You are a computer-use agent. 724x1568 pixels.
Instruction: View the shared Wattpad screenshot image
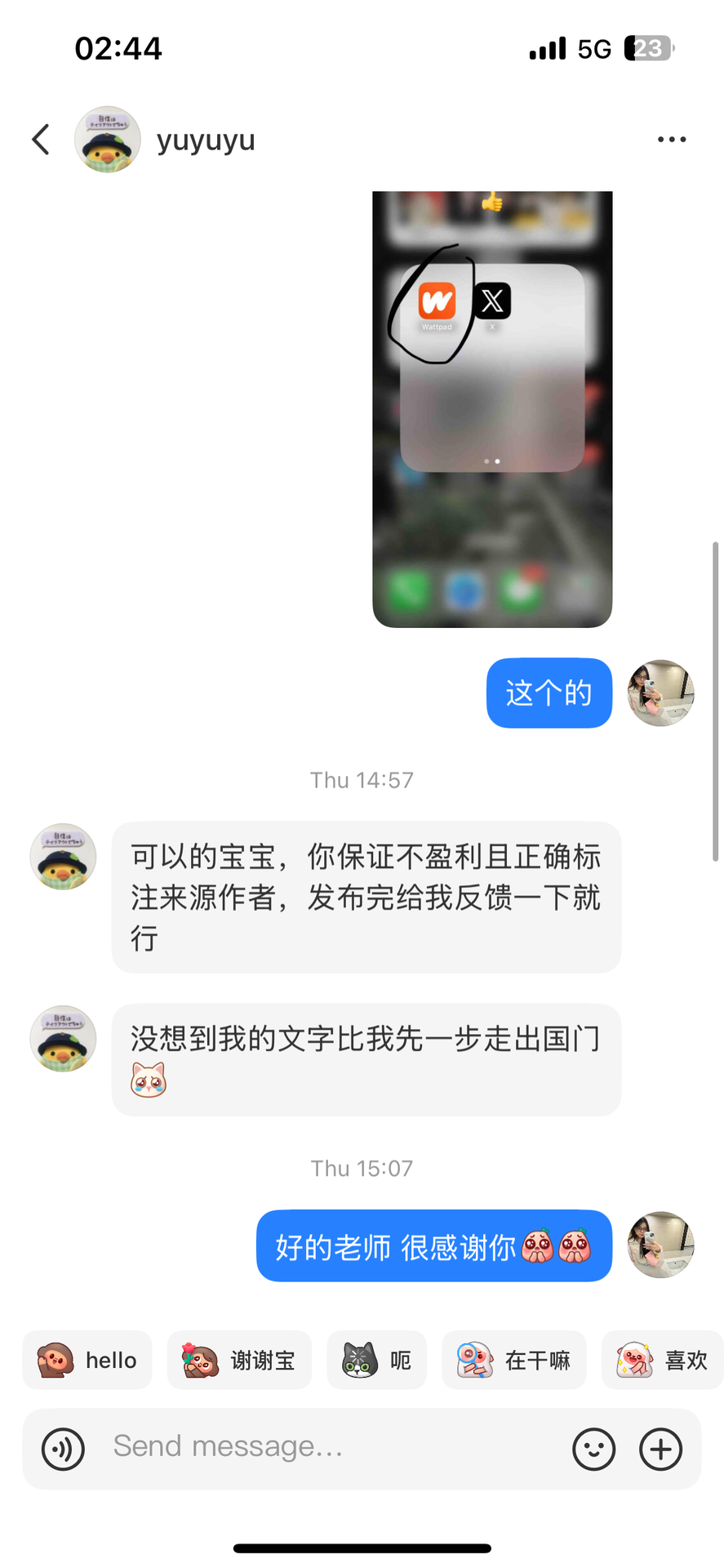coord(492,408)
